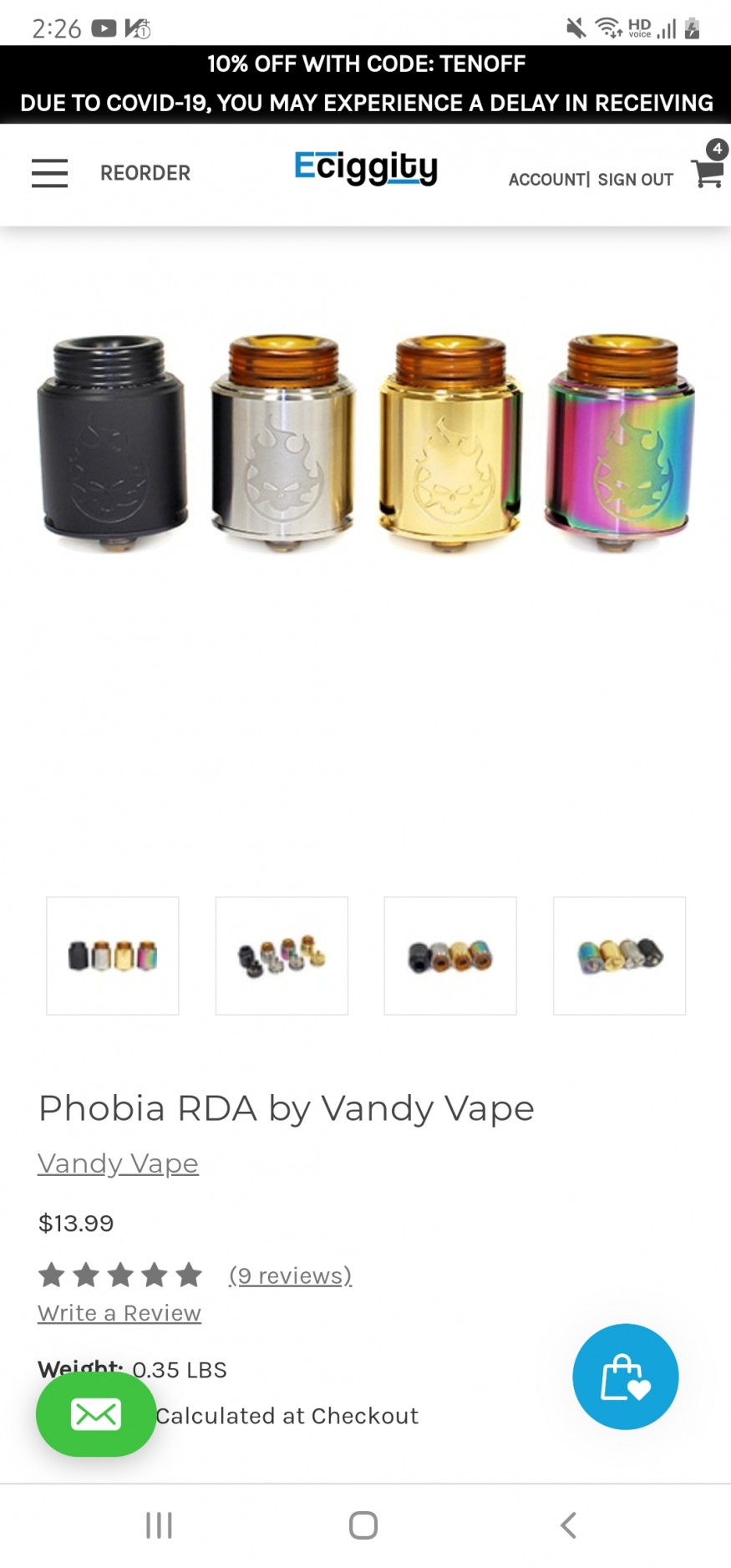Select the fourth product thumbnail
The width and height of the screenshot is (731, 1568).
[619, 955]
